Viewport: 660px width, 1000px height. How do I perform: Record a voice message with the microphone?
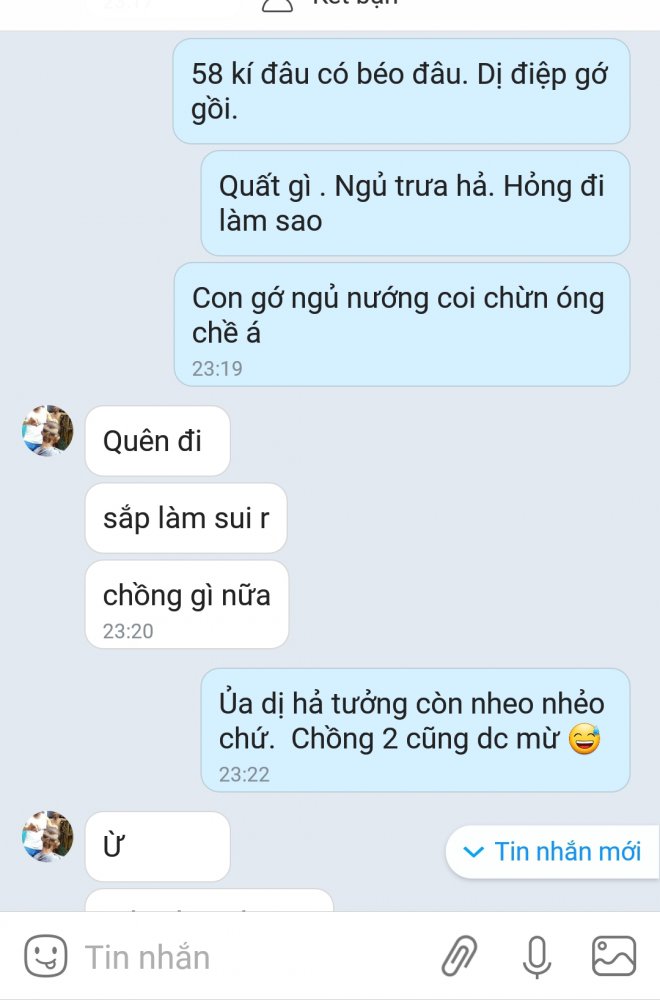coord(537,956)
